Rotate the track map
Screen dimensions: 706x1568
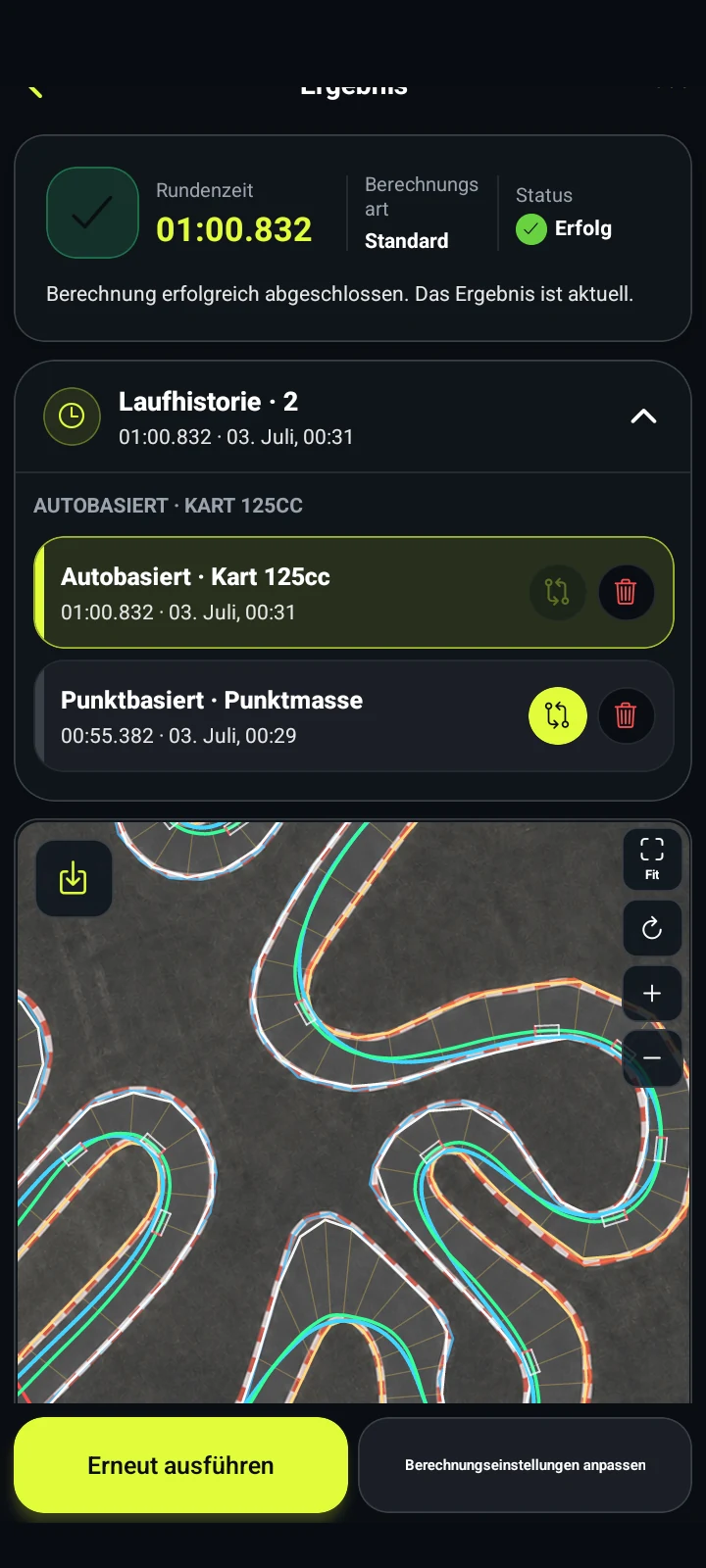point(652,928)
